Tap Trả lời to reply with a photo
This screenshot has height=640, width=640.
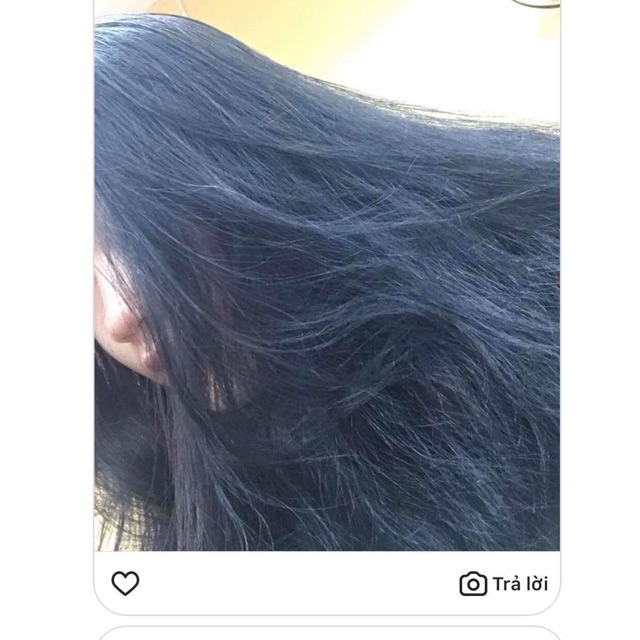[x=504, y=584]
